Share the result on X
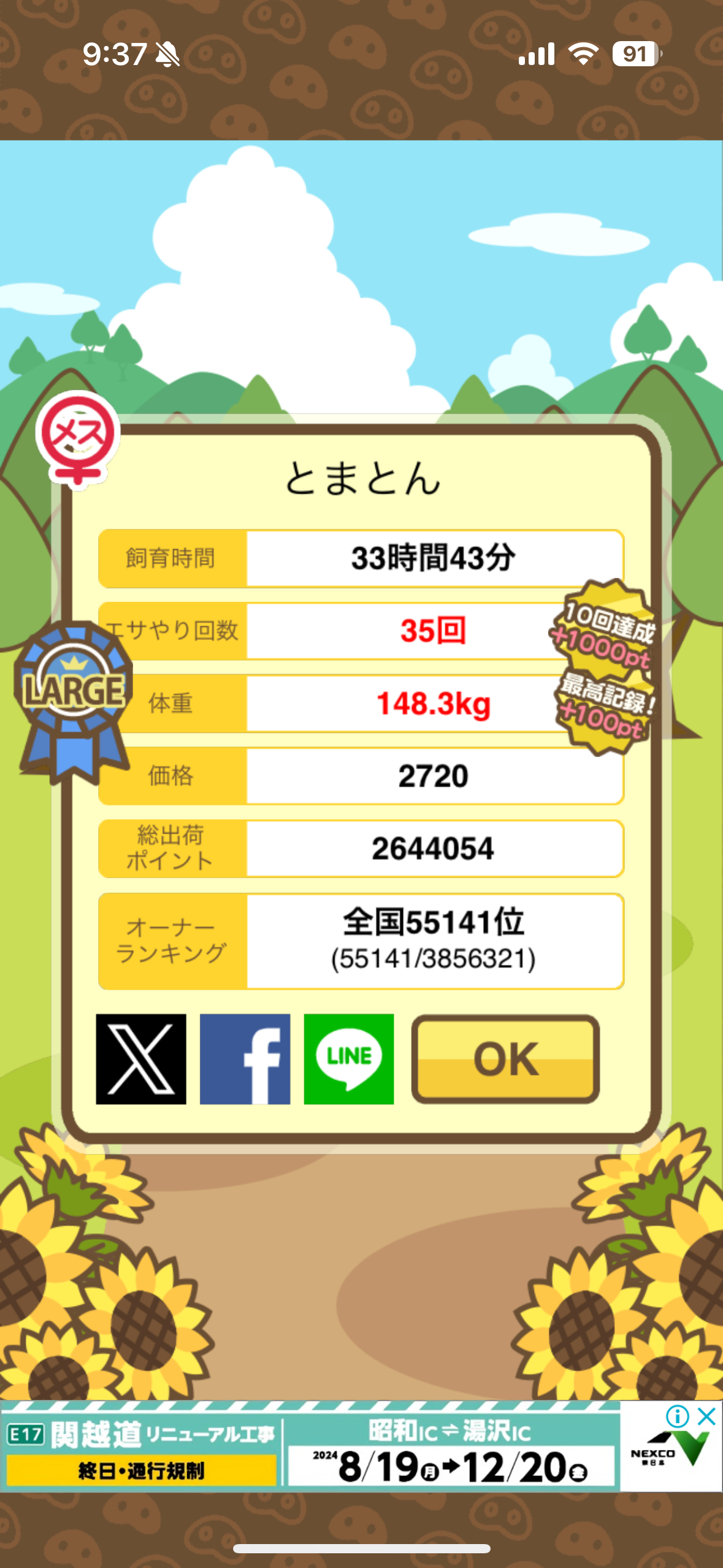 141,1059
